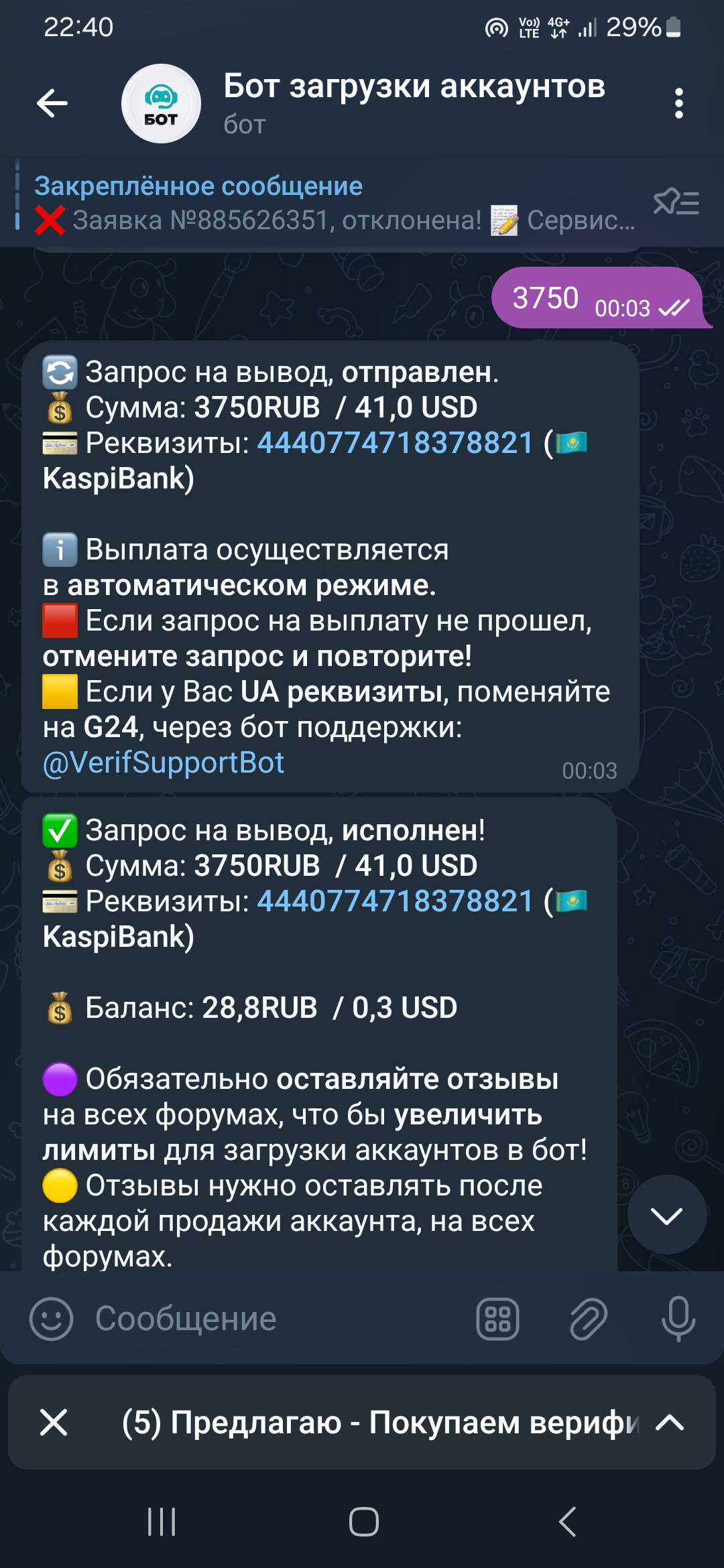Tap the card number in the исполнен message
Image resolution: width=724 pixels, height=1568 pixels.
[395, 901]
